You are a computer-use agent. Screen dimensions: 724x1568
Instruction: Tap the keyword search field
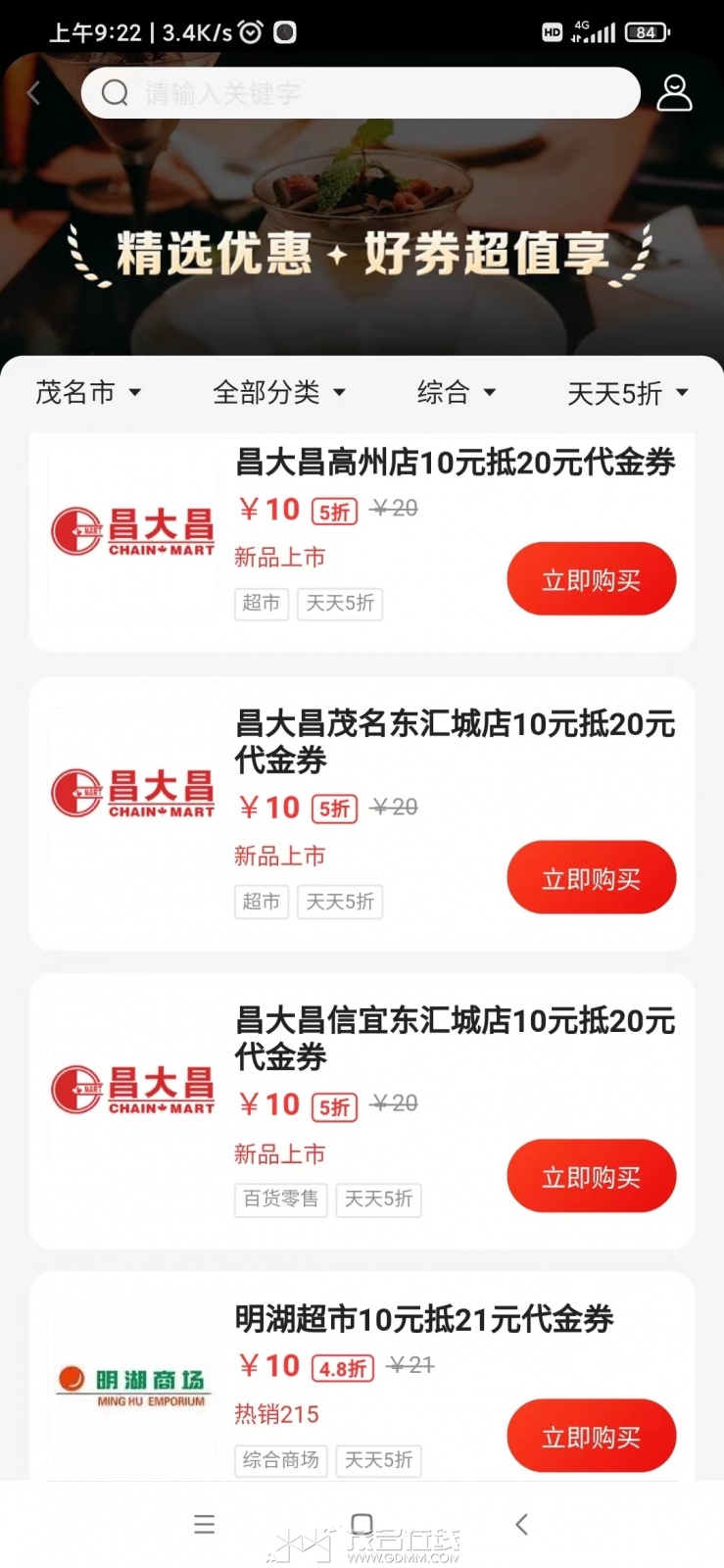coord(361,93)
